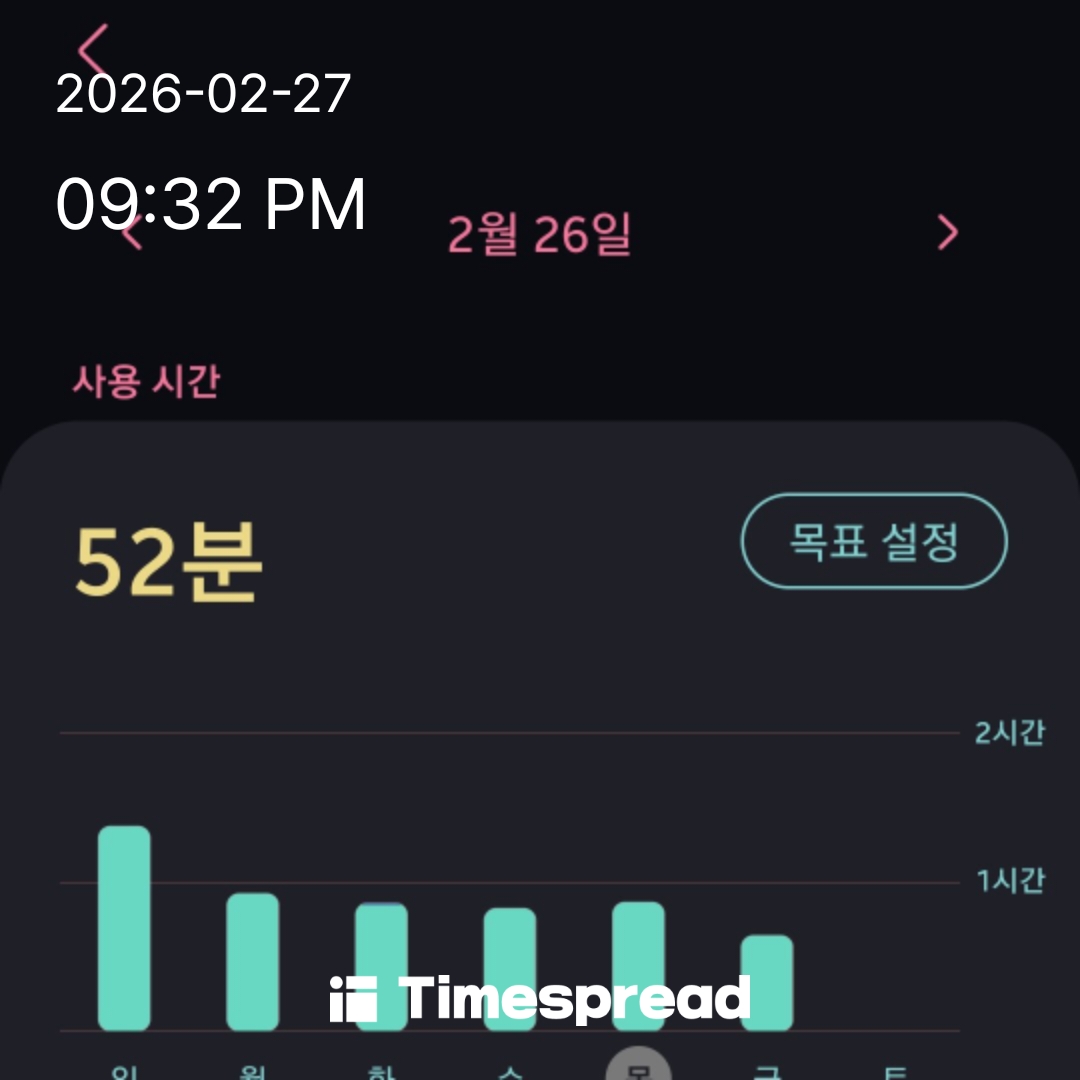Screen dimensions: 1080x1080
Task: Go to the next day after 2월 26일
Action: (947, 232)
